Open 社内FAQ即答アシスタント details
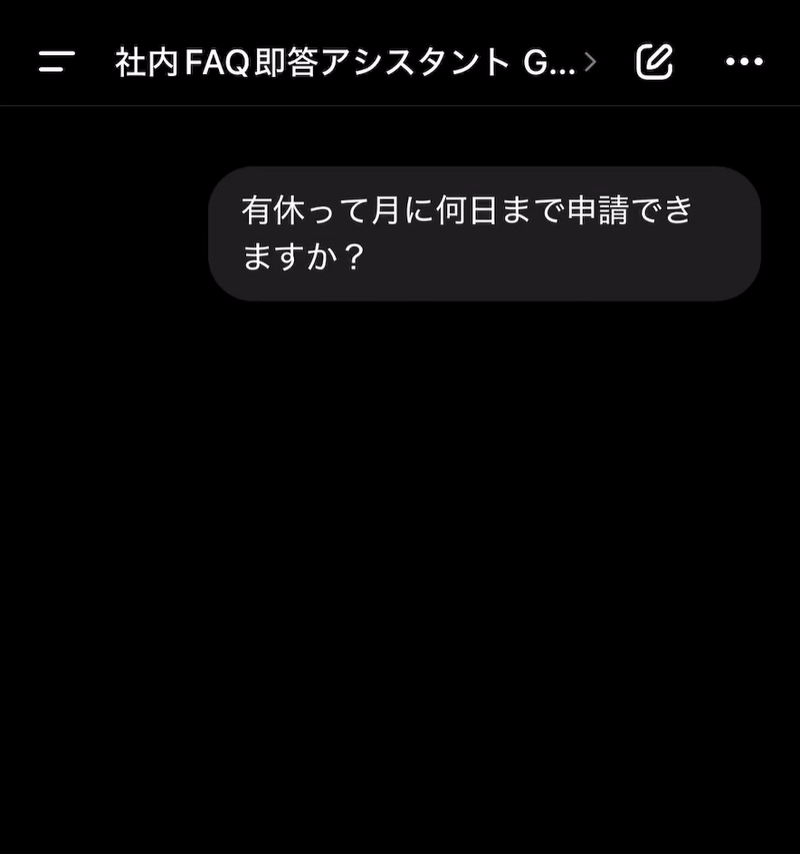 point(355,63)
